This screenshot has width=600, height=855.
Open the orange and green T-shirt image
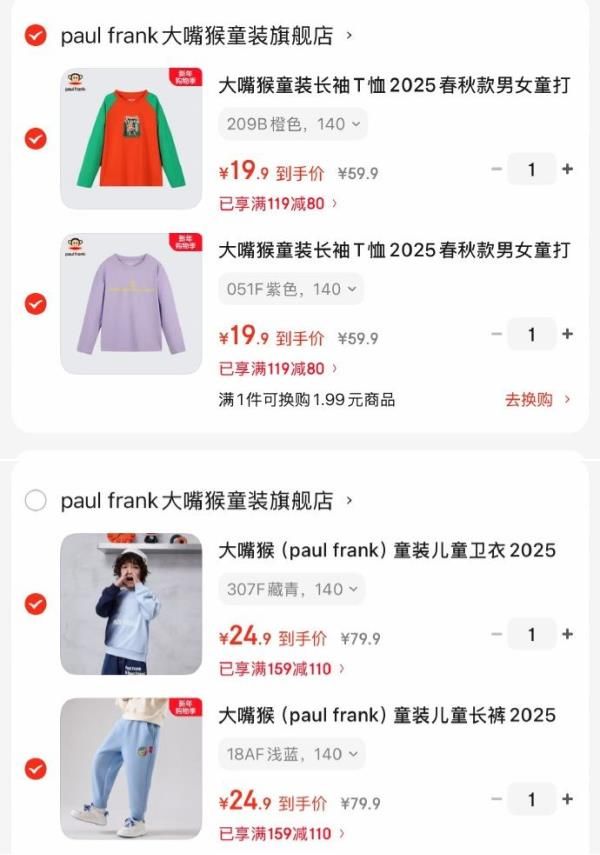click(x=131, y=138)
